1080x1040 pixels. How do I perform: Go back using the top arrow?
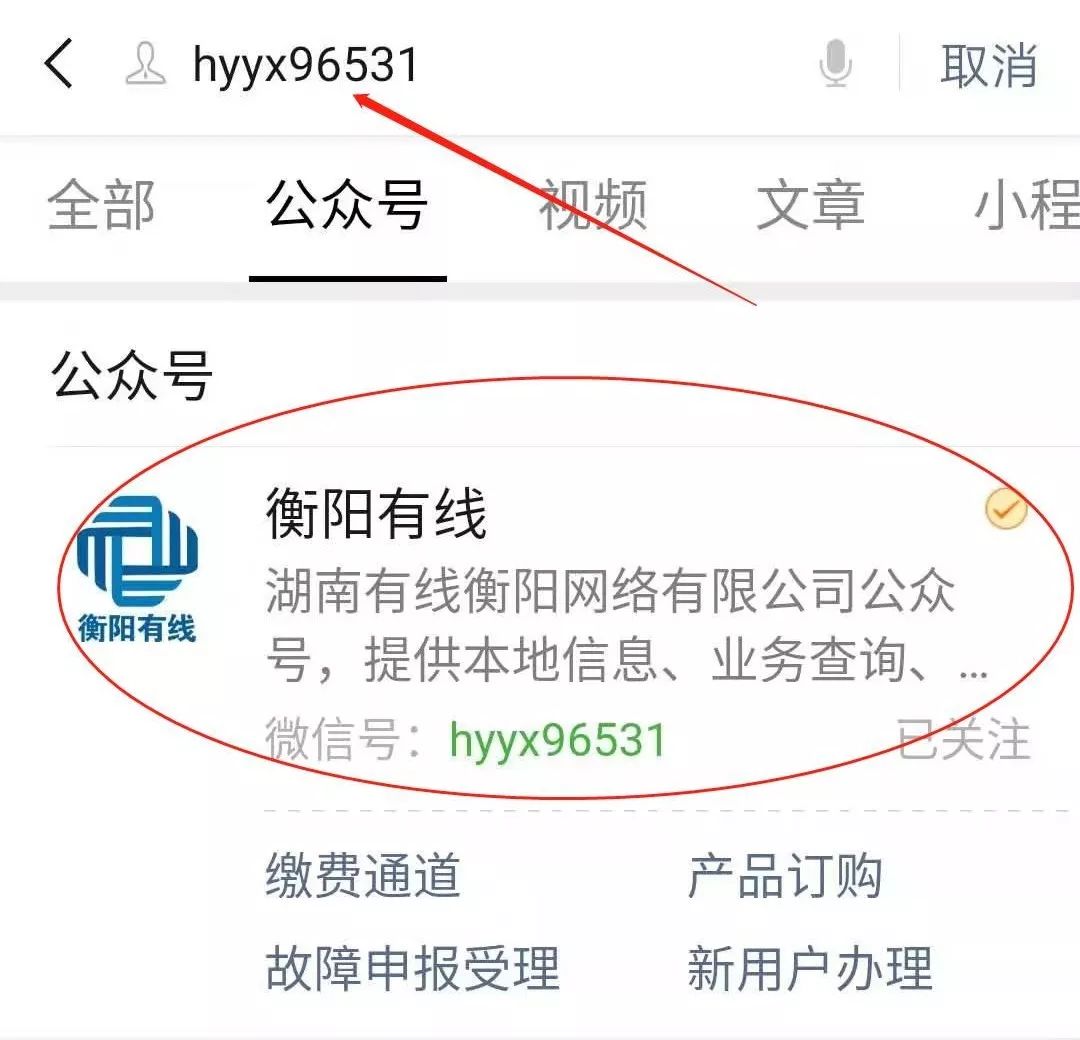[x=59, y=66]
